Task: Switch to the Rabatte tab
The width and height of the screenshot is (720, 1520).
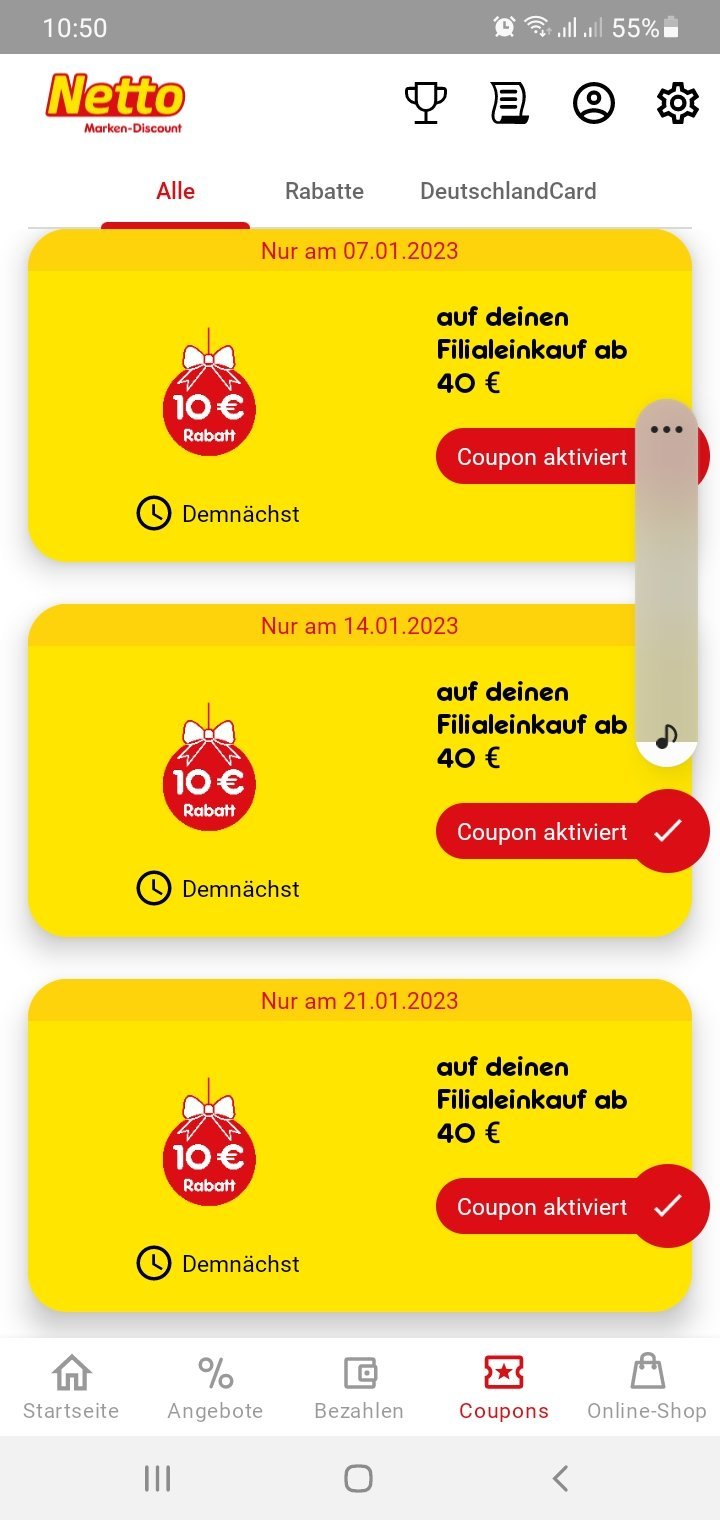Action: click(x=324, y=191)
